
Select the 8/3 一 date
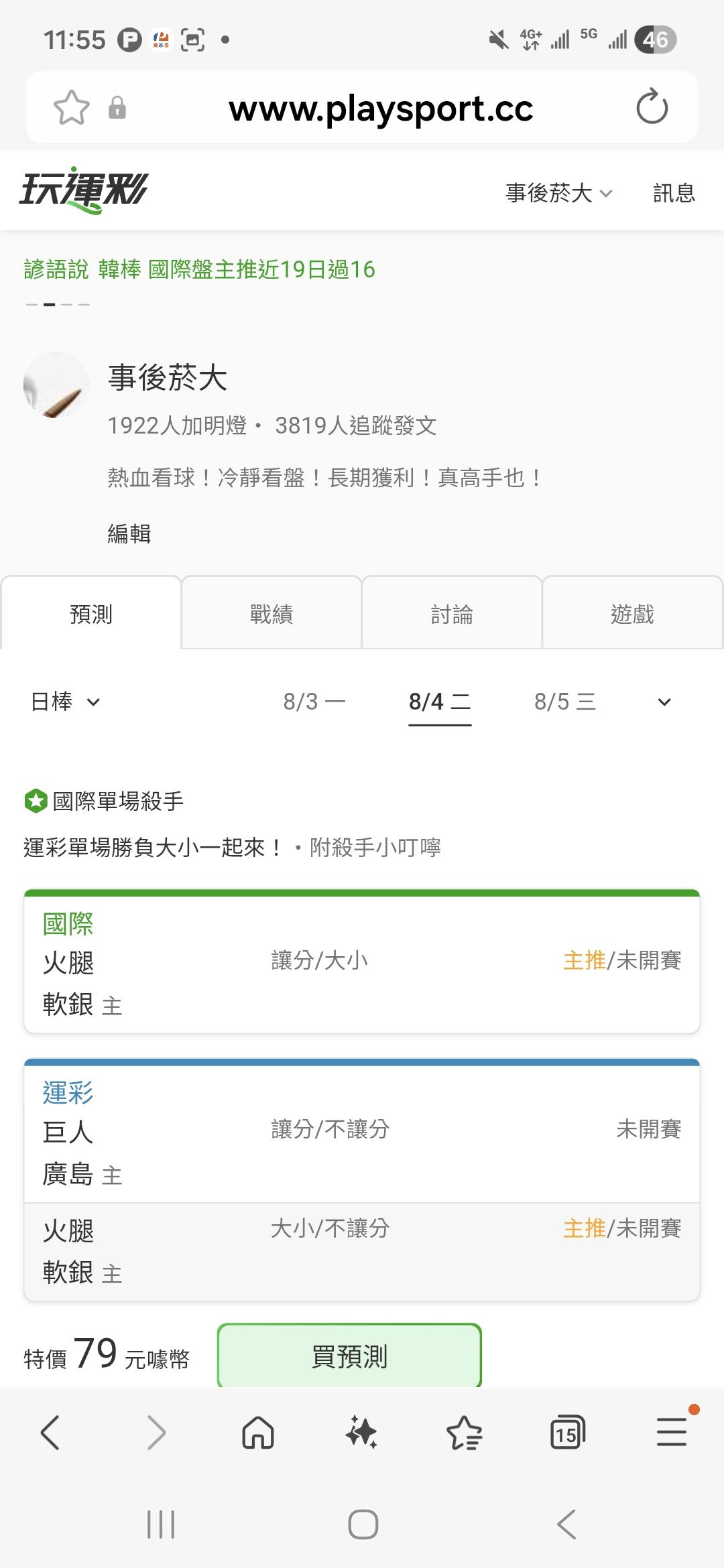click(x=314, y=702)
